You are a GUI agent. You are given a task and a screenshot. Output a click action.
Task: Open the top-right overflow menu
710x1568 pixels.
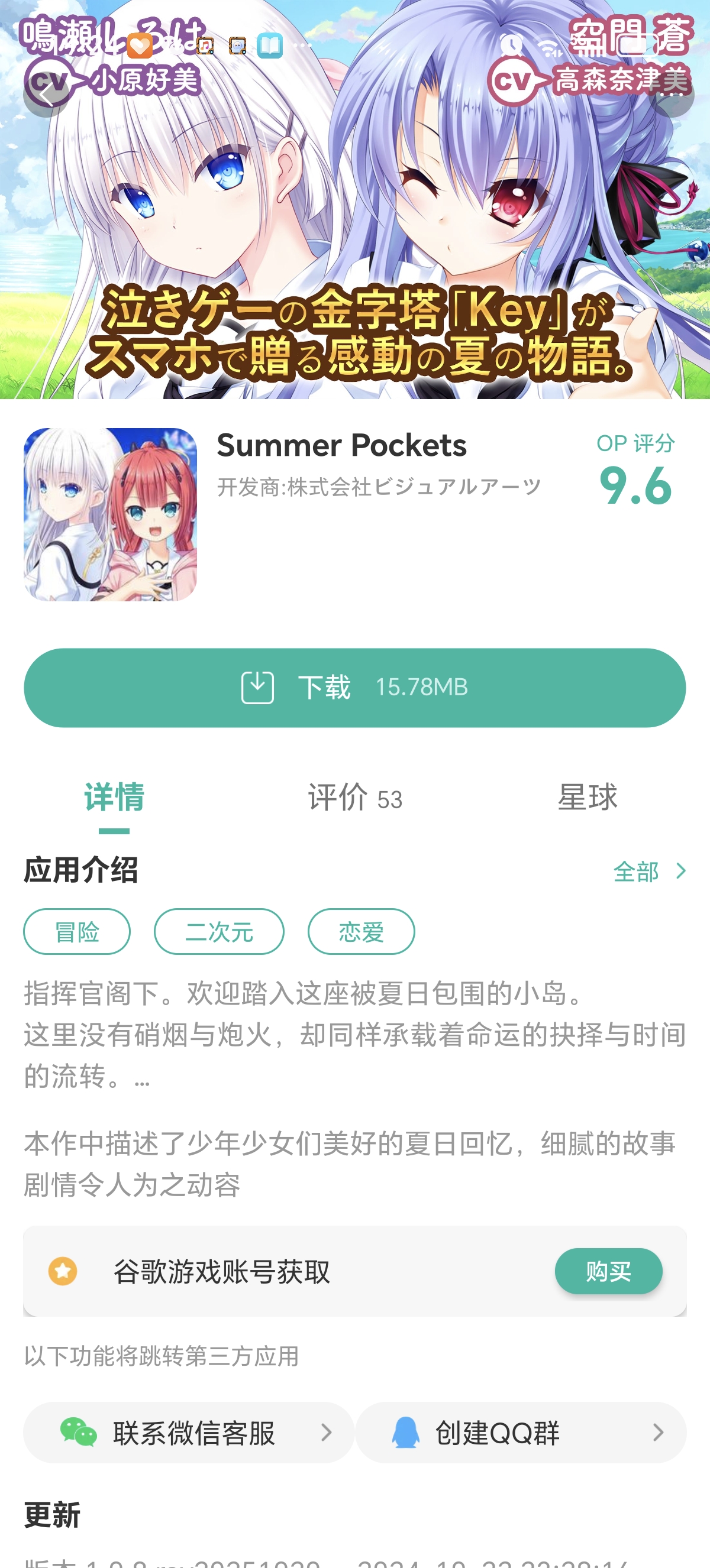(671, 95)
